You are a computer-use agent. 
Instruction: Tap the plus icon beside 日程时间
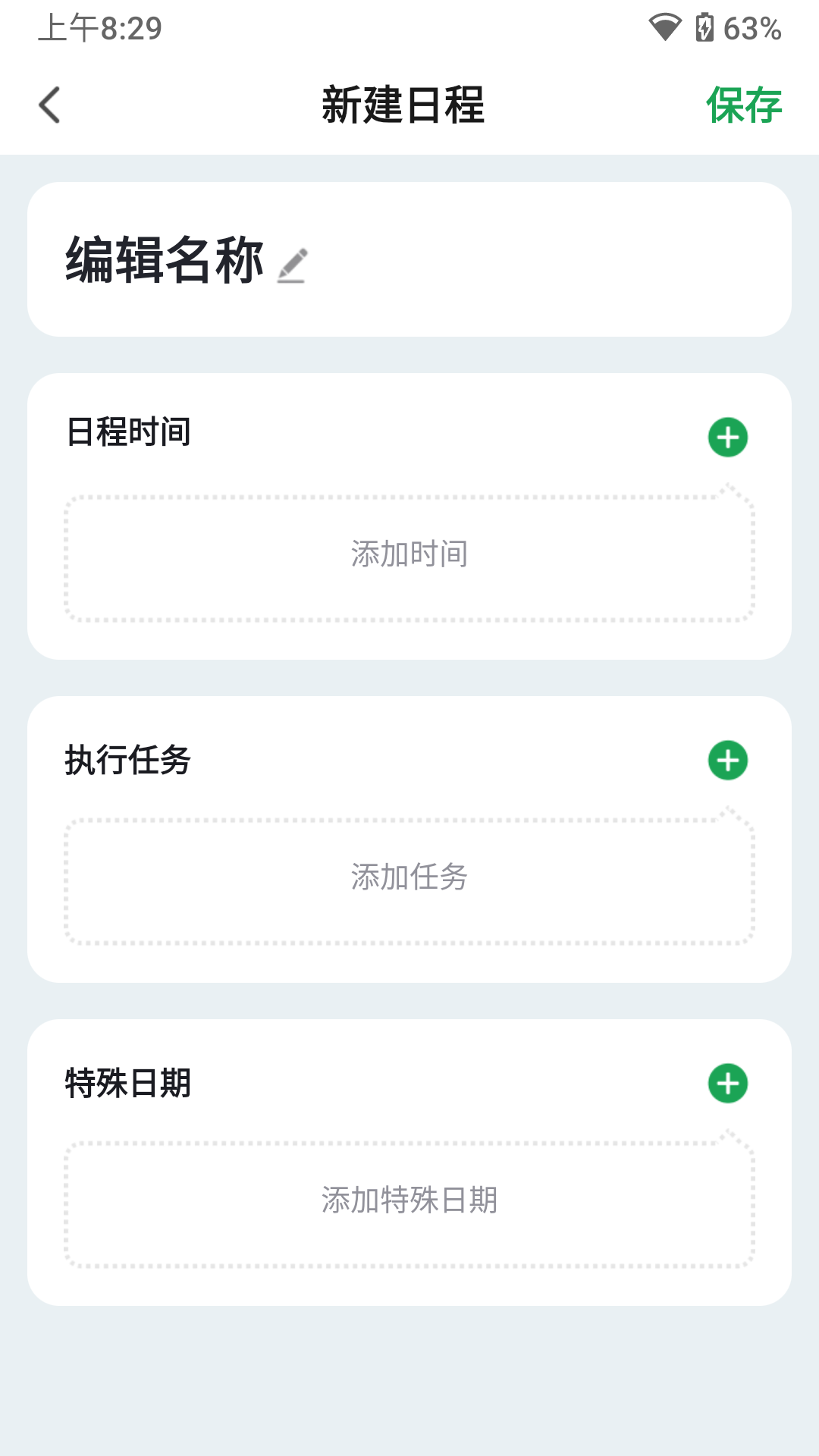click(728, 437)
